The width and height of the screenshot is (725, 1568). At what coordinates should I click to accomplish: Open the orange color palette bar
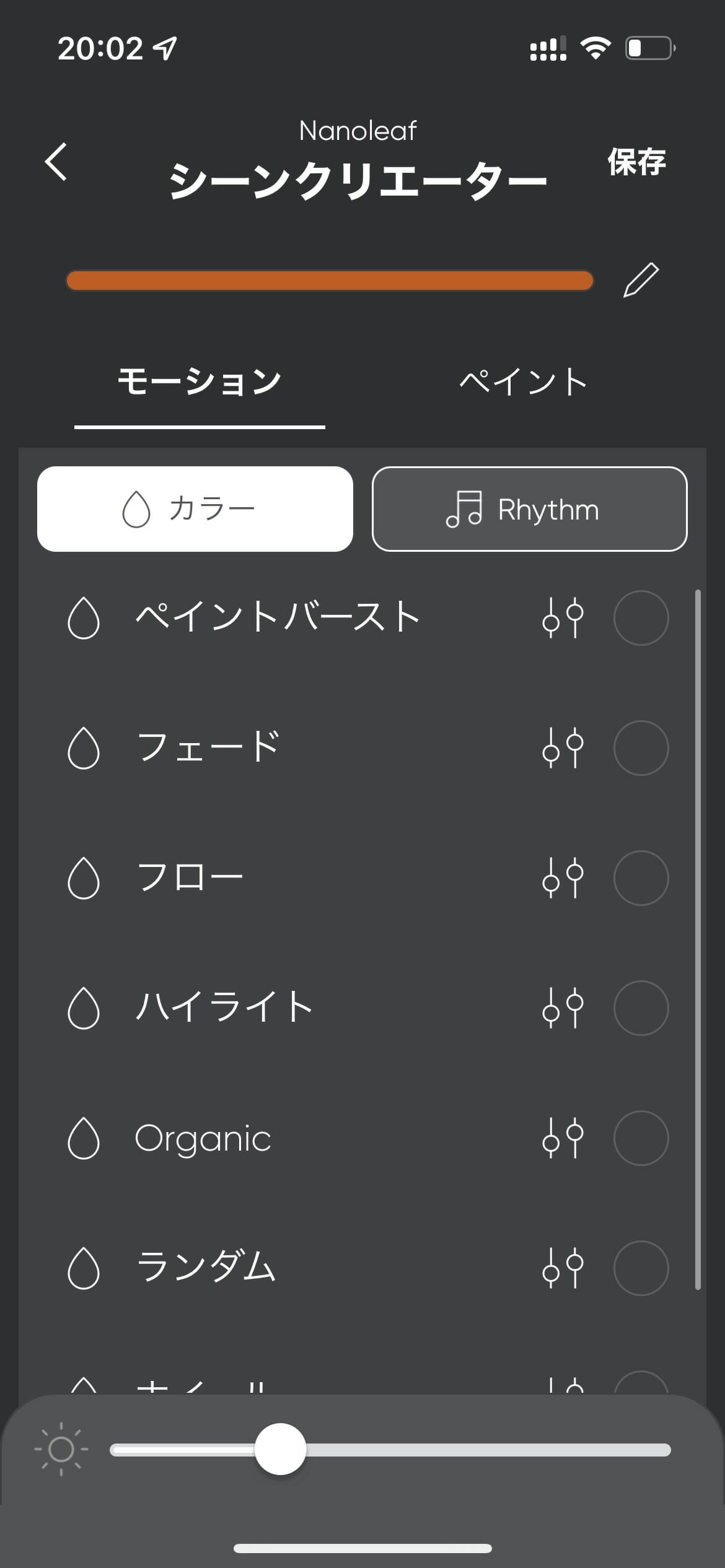[330, 281]
